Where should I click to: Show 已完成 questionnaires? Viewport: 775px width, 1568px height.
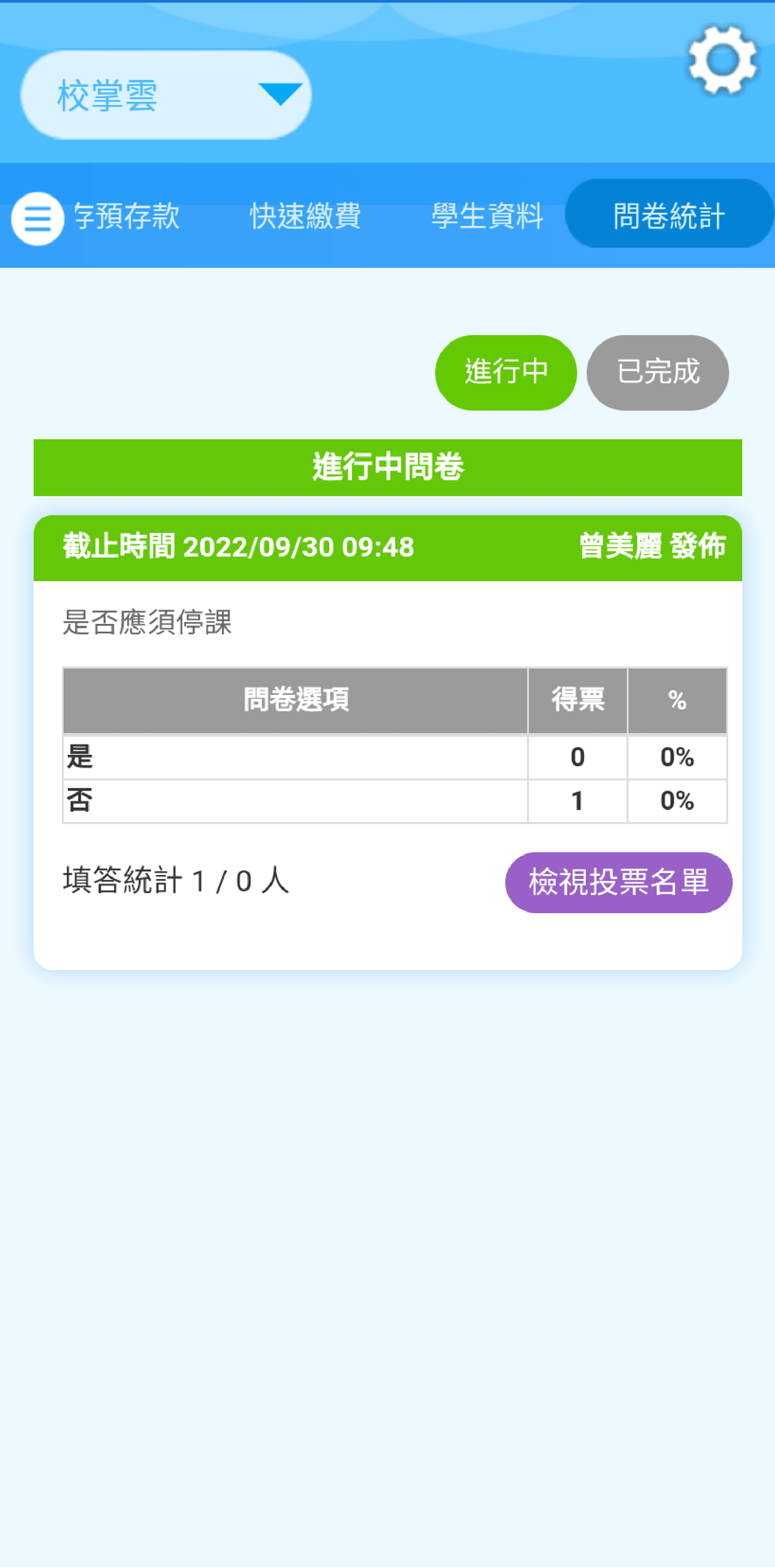click(657, 373)
